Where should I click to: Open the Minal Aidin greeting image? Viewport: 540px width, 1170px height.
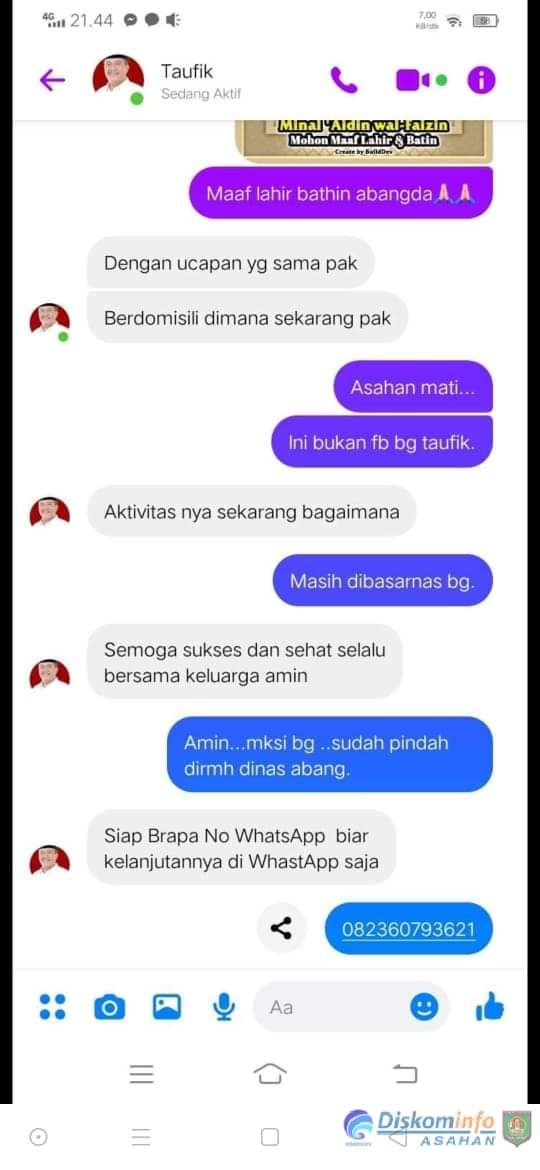point(364,140)
